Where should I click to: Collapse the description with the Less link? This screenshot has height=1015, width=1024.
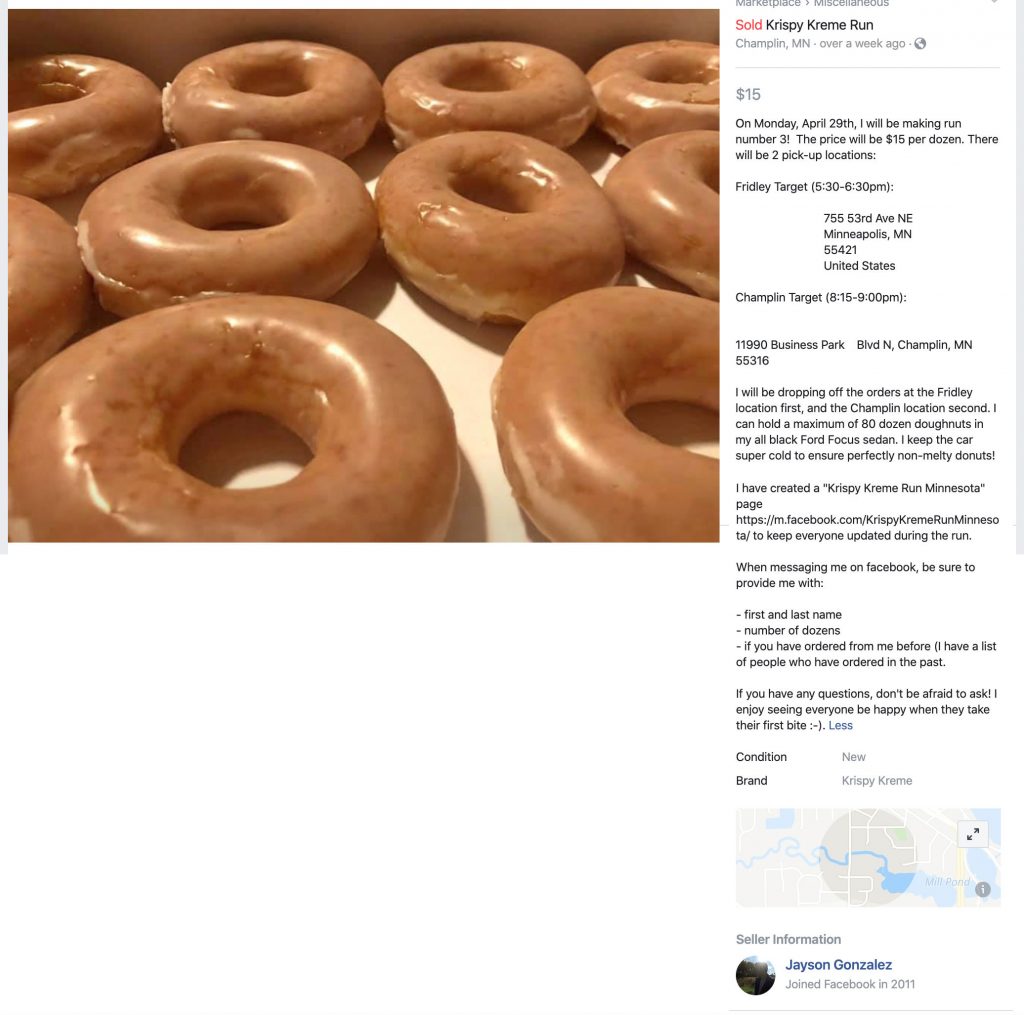[840, 726]
